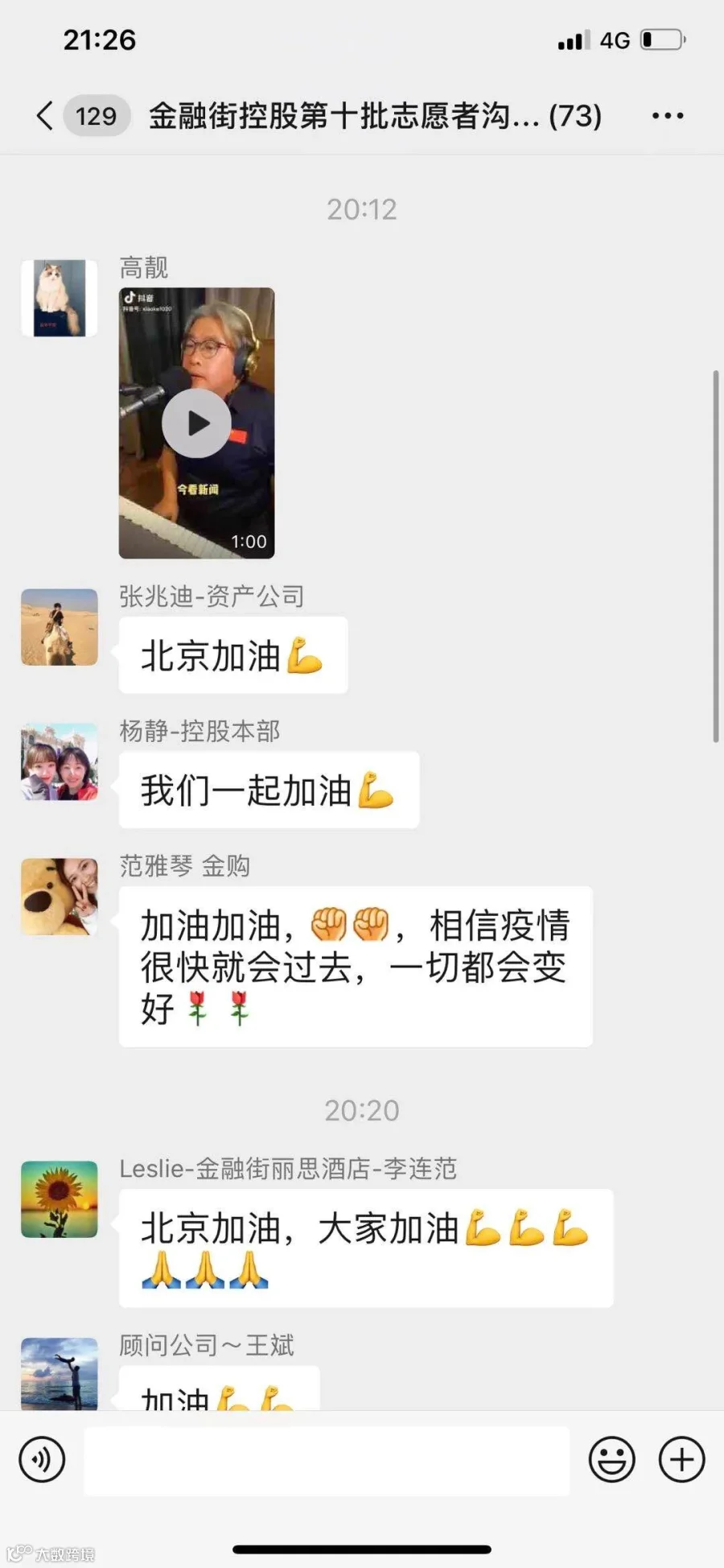Open 杨静-控股本部's avatar
The width and height of the screenshot is (724, 1568).
(x=60, y=761)
